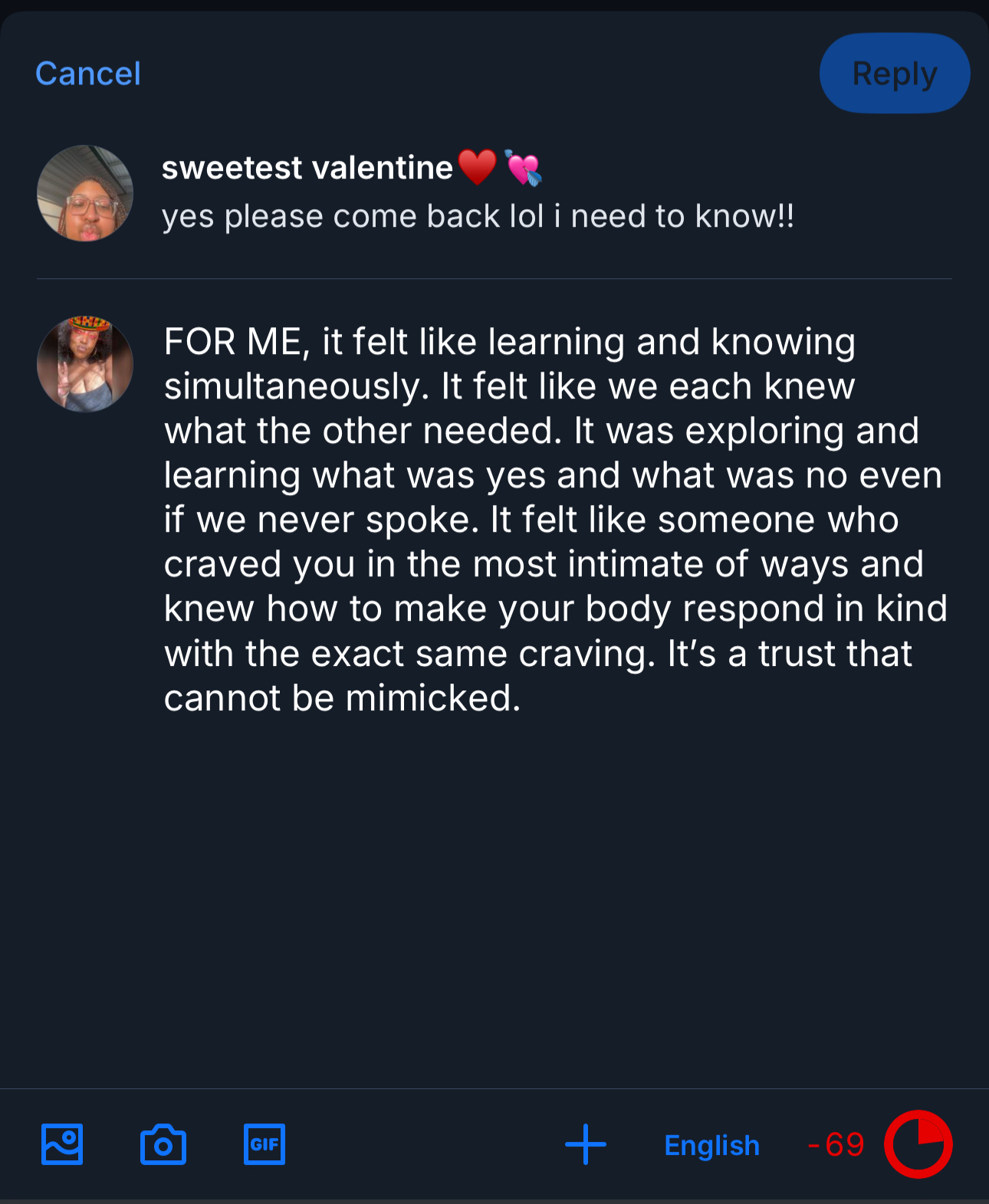
Task: Cancel the reply draft
Action: tap(87, 74)
